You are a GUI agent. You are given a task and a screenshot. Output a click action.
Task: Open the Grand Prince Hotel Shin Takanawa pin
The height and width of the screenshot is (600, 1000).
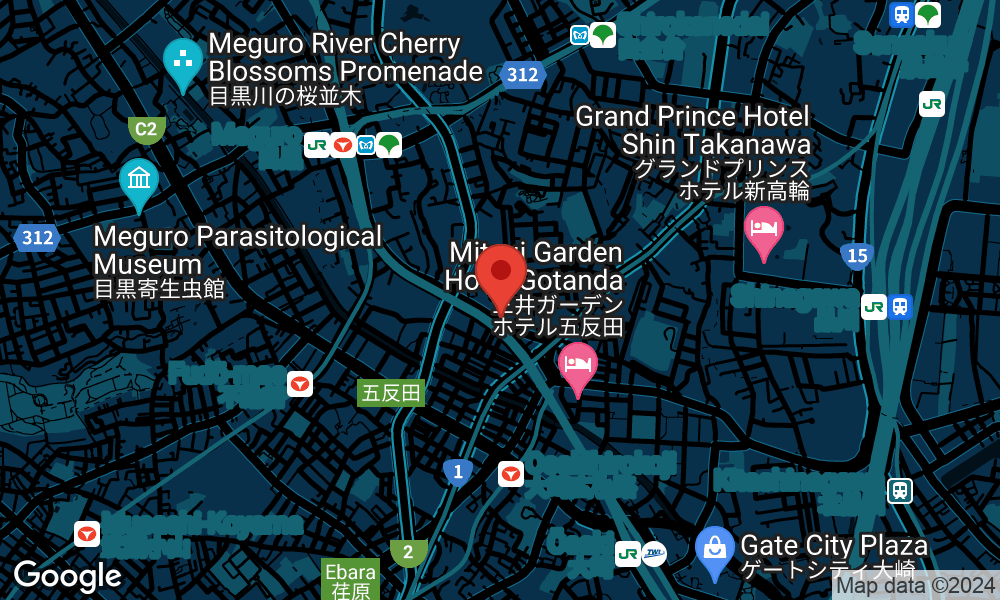click(764, 230)
